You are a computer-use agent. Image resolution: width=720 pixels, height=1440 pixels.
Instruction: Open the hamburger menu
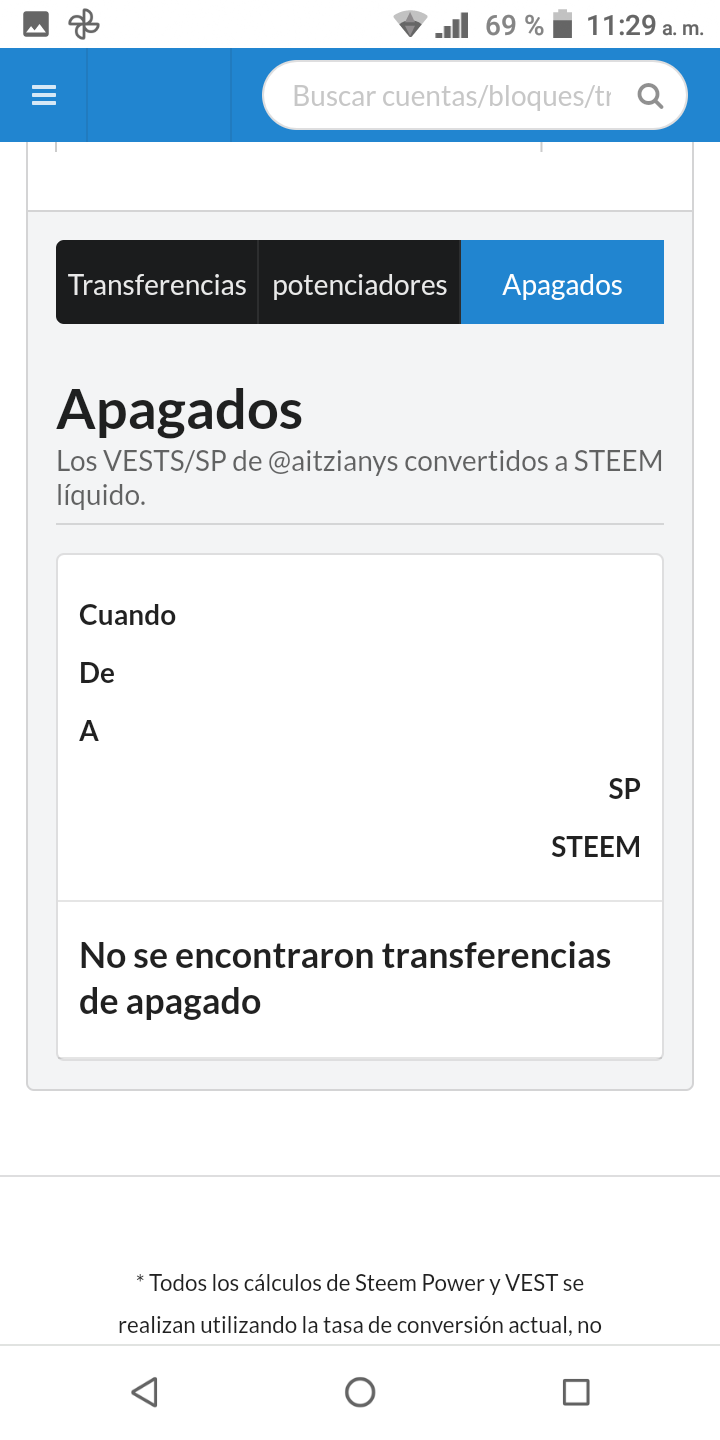[43, 95]
